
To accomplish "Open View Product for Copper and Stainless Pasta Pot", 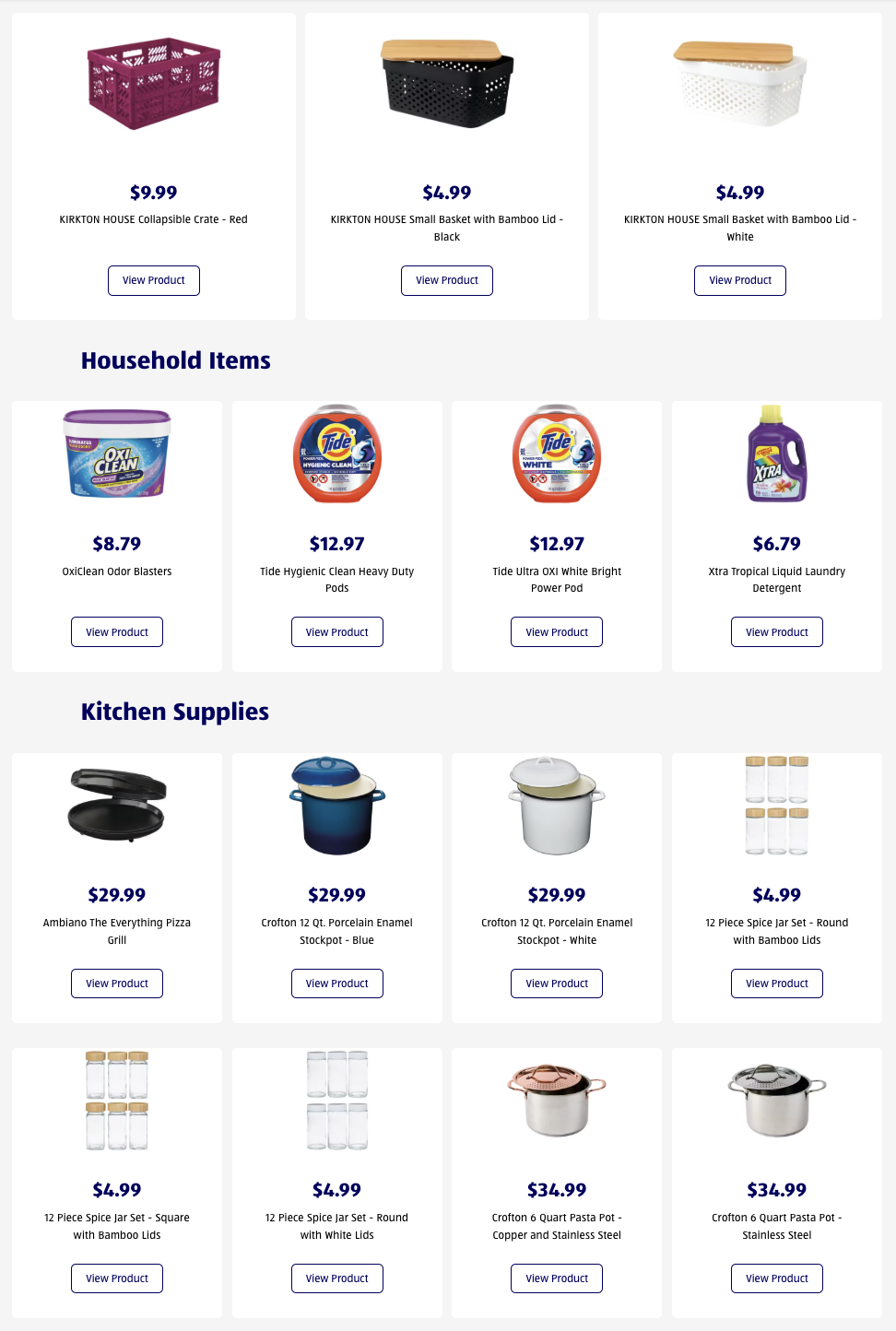I will [557, 1278].
